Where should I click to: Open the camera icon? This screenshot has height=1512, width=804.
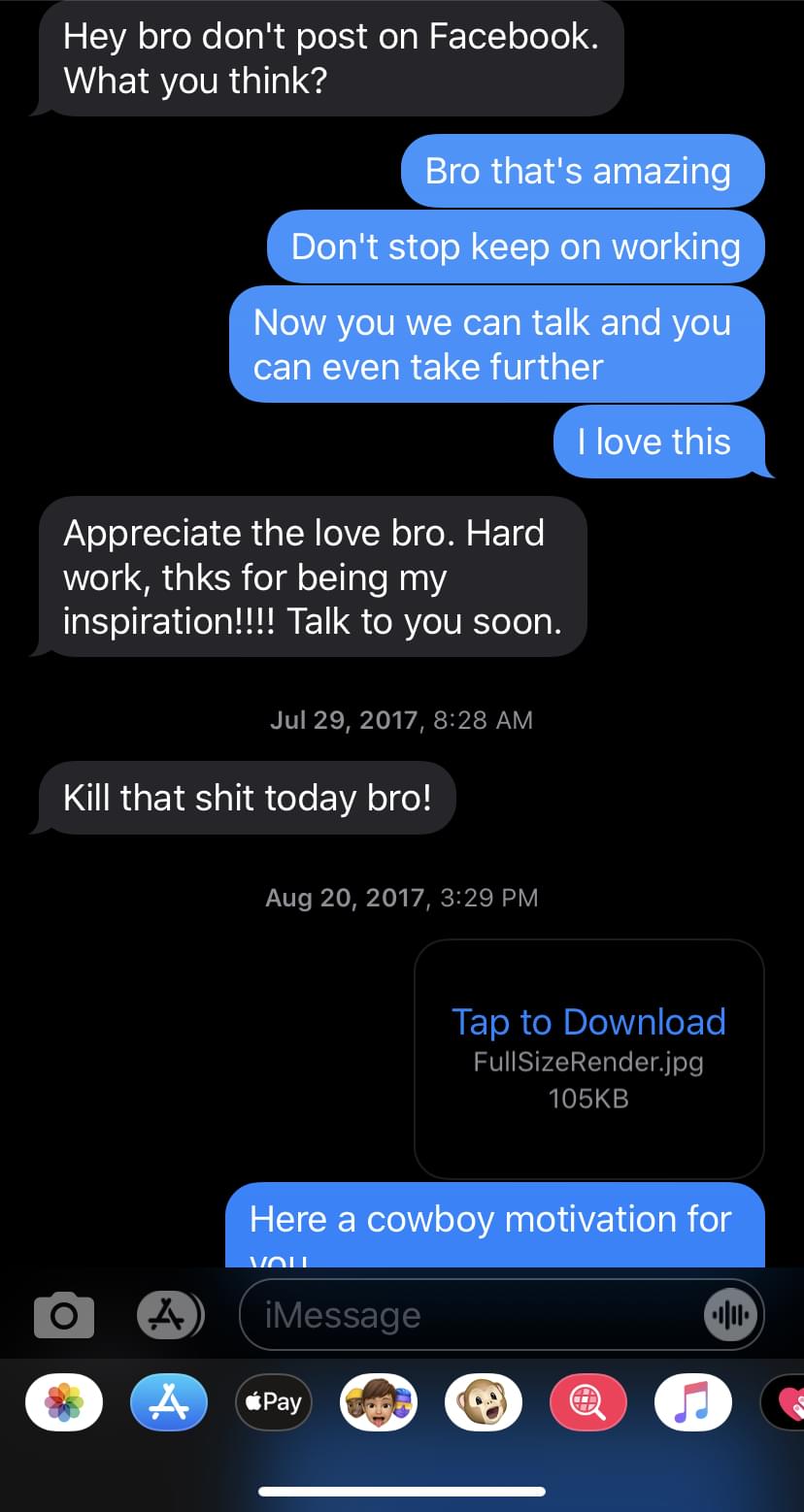[x=64, y=1315]
